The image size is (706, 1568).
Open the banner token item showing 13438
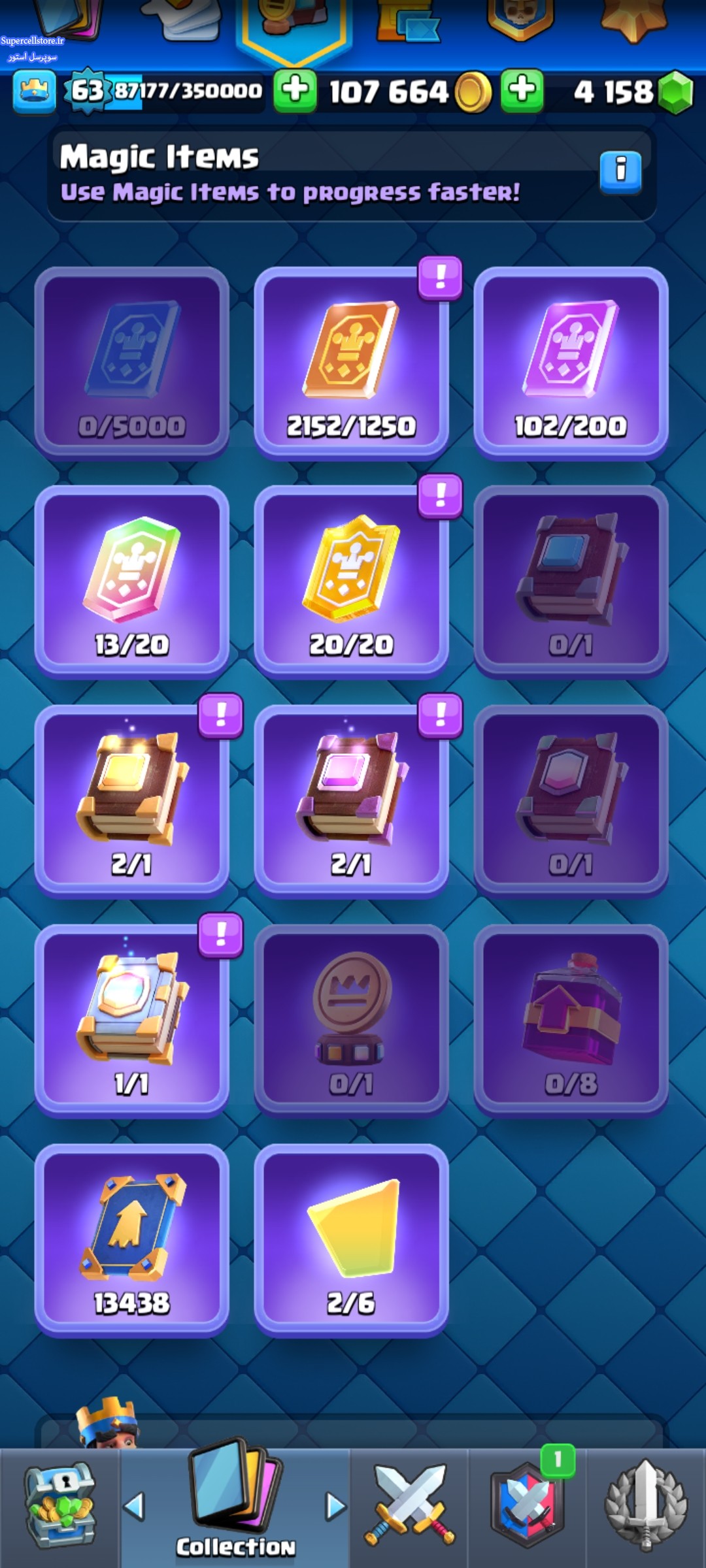pos(131,1241)
